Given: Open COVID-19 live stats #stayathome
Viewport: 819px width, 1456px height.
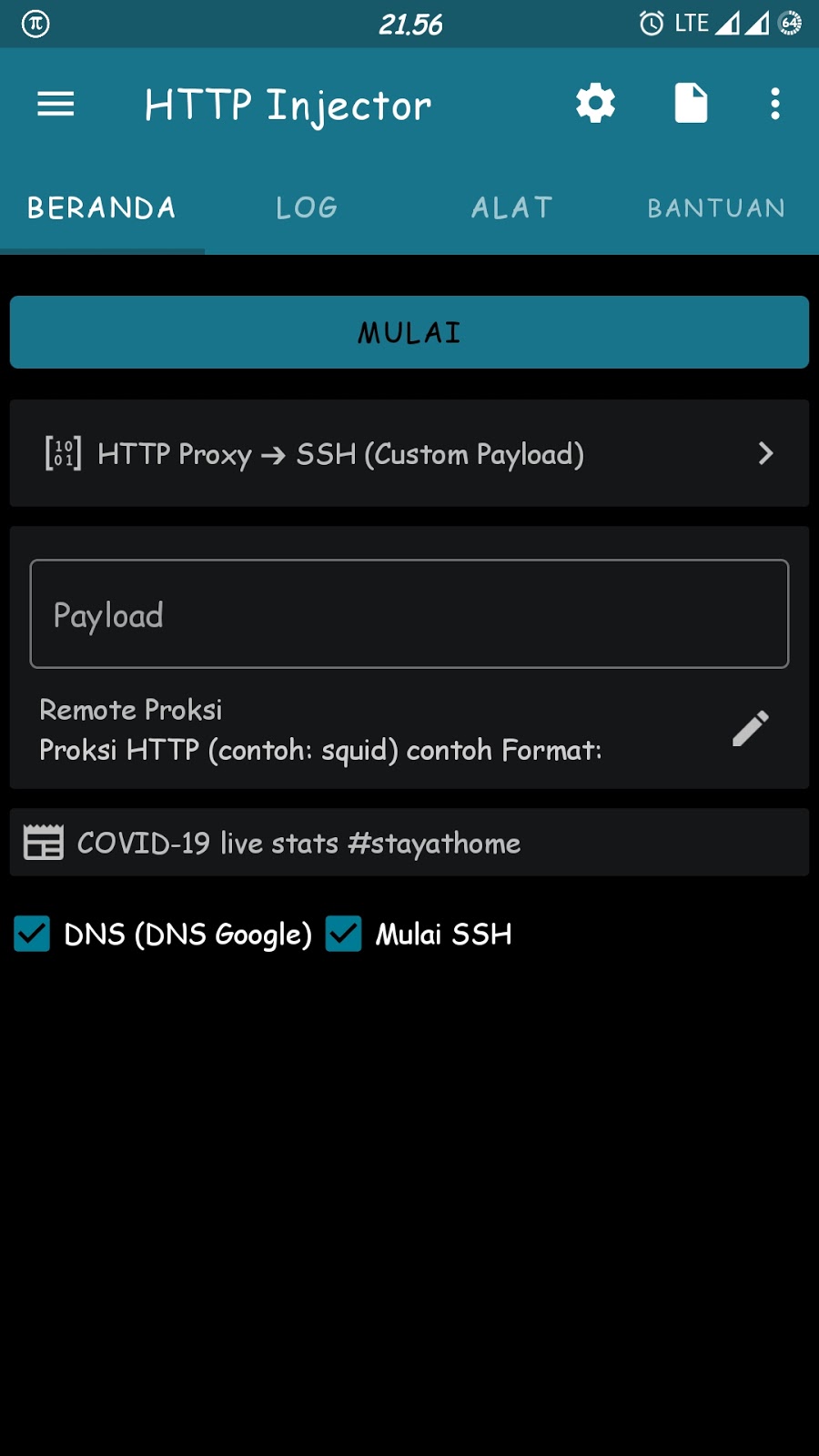Looking at the screenshot, I should pyautogui.click(x=409, y=843).
